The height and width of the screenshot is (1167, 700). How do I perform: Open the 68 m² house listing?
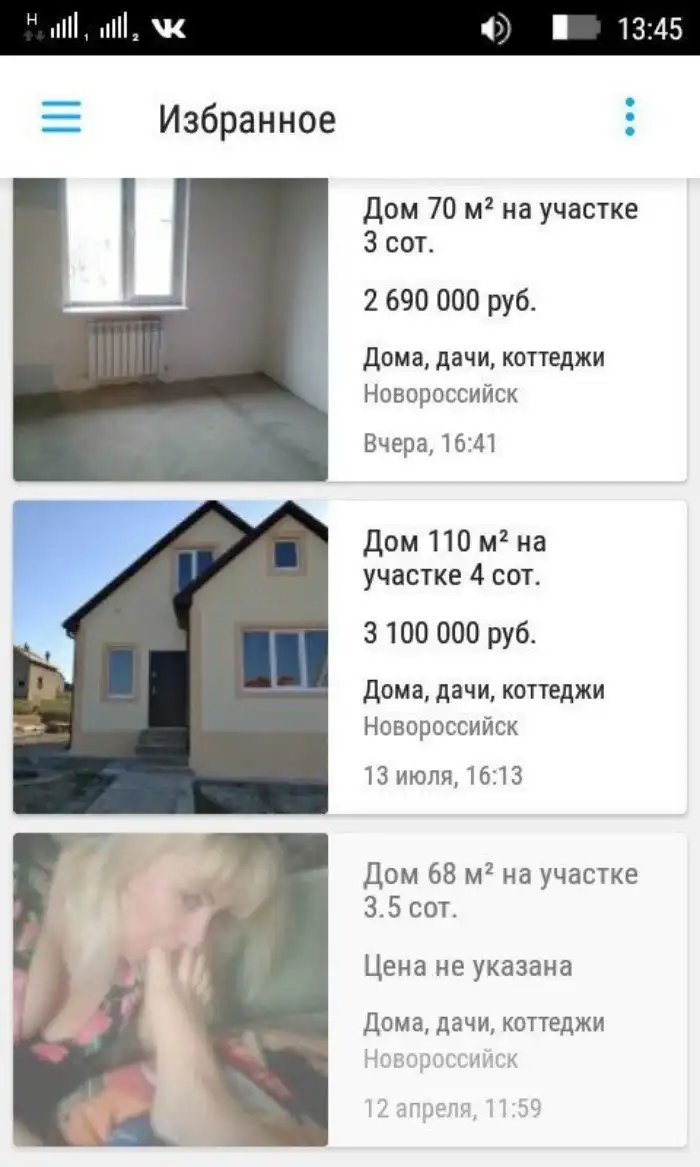click(499, 890)
